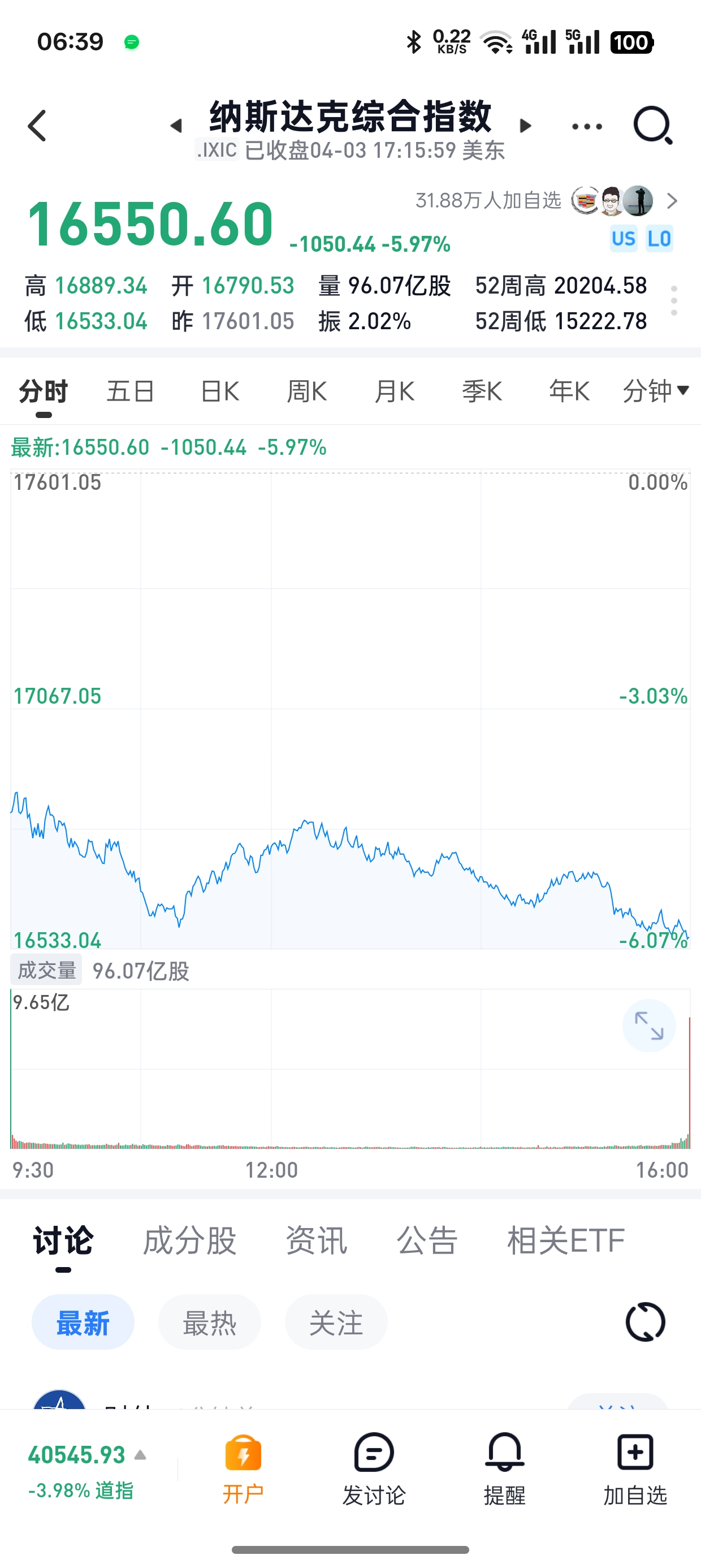Select the 五日 chart tab
This screenshot has width=701, height=1568.
coord(131,391)
